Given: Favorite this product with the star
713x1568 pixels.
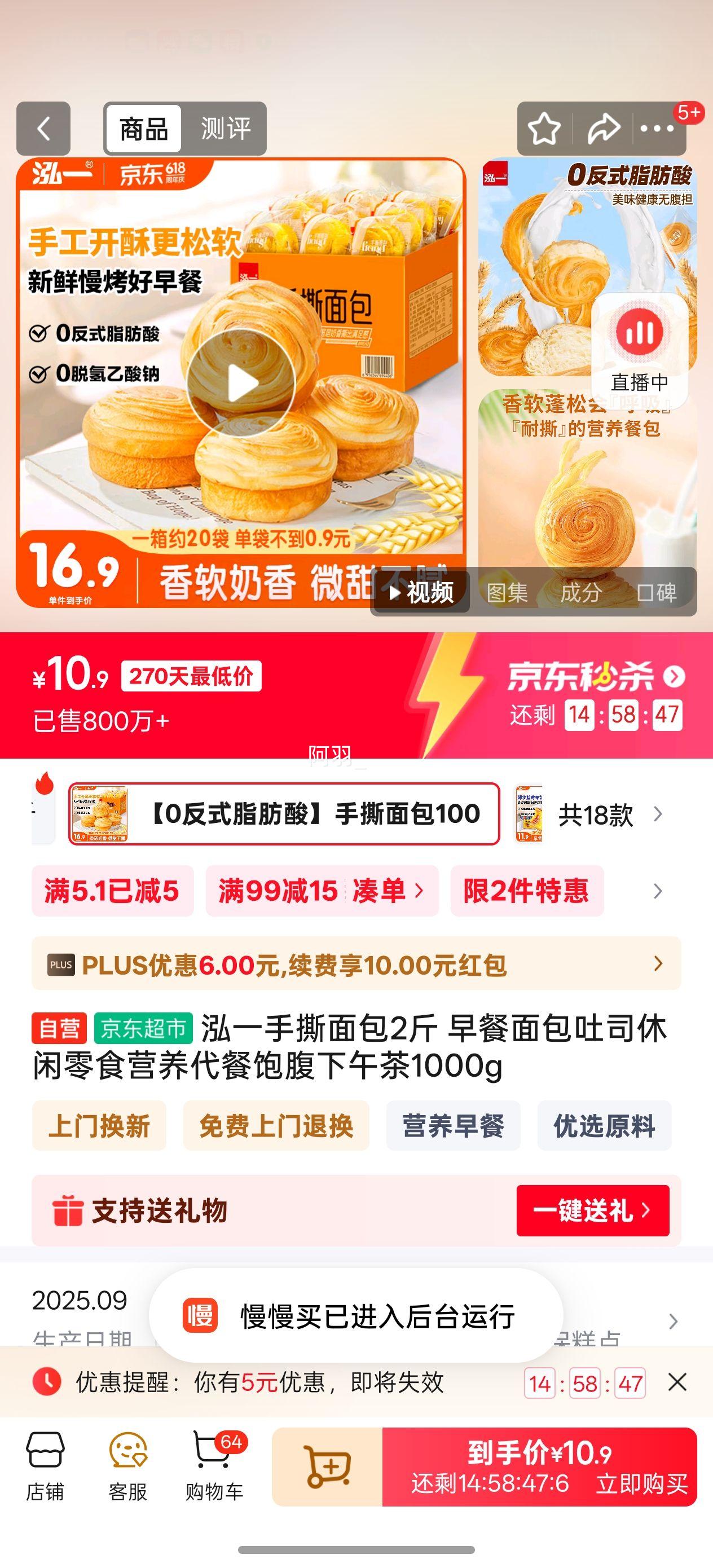Looking at the screenshot, I should [x=544, y=129].
